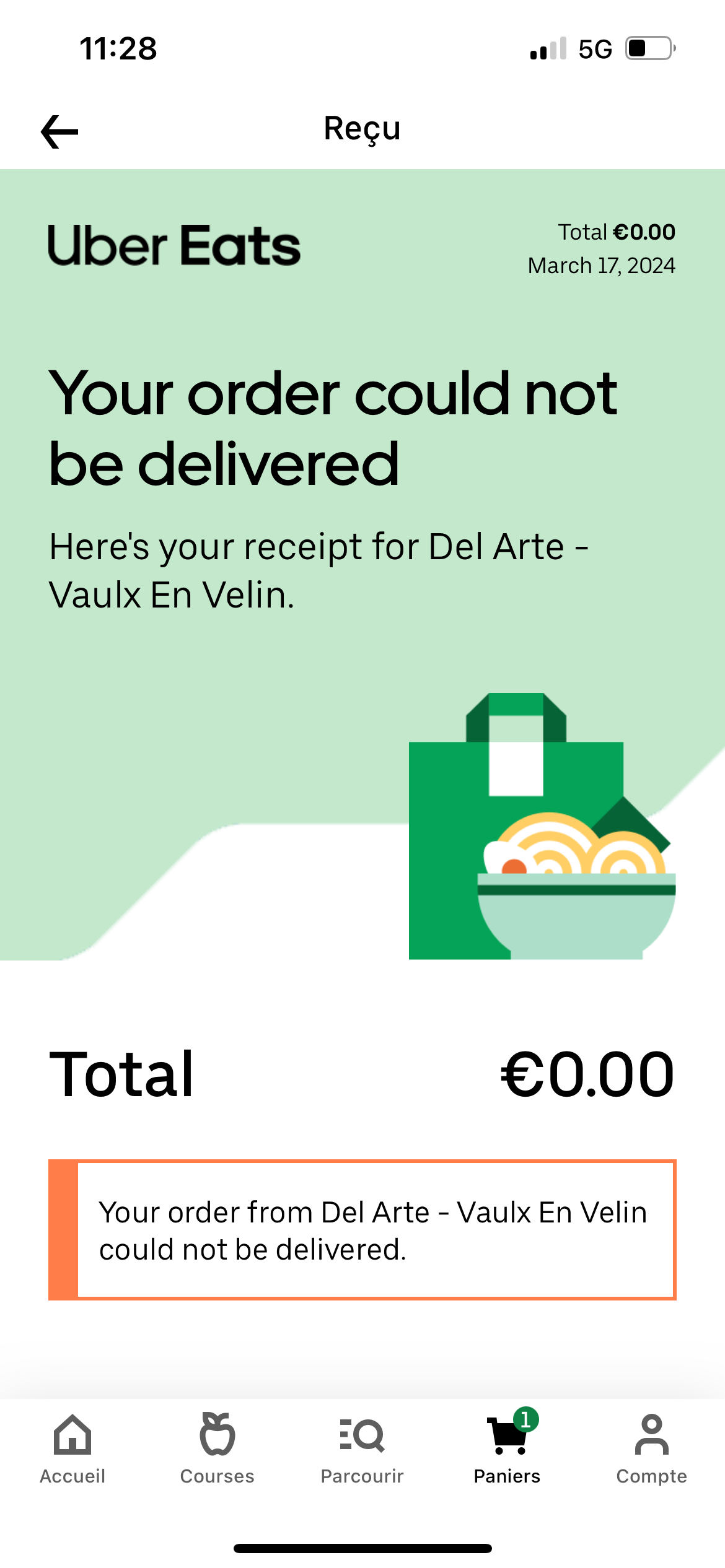Switch to the Parcourir tab

click(x=362, y=1449)
